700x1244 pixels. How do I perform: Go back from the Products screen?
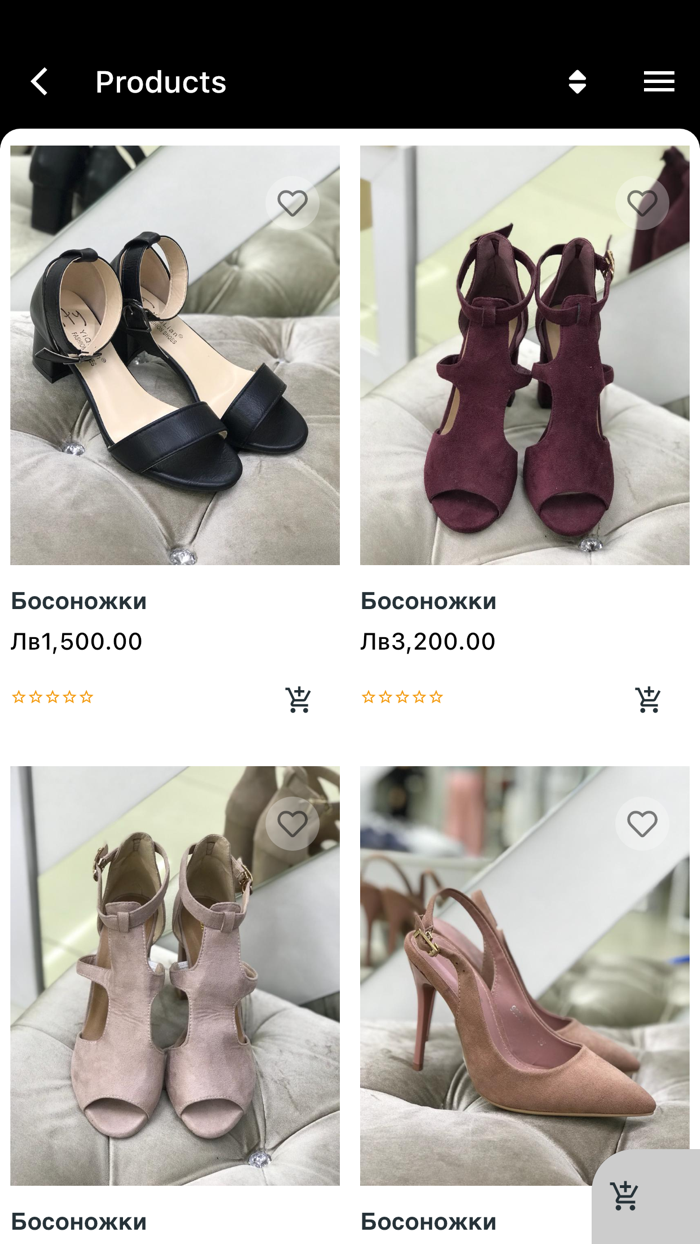tap(40, 82)
